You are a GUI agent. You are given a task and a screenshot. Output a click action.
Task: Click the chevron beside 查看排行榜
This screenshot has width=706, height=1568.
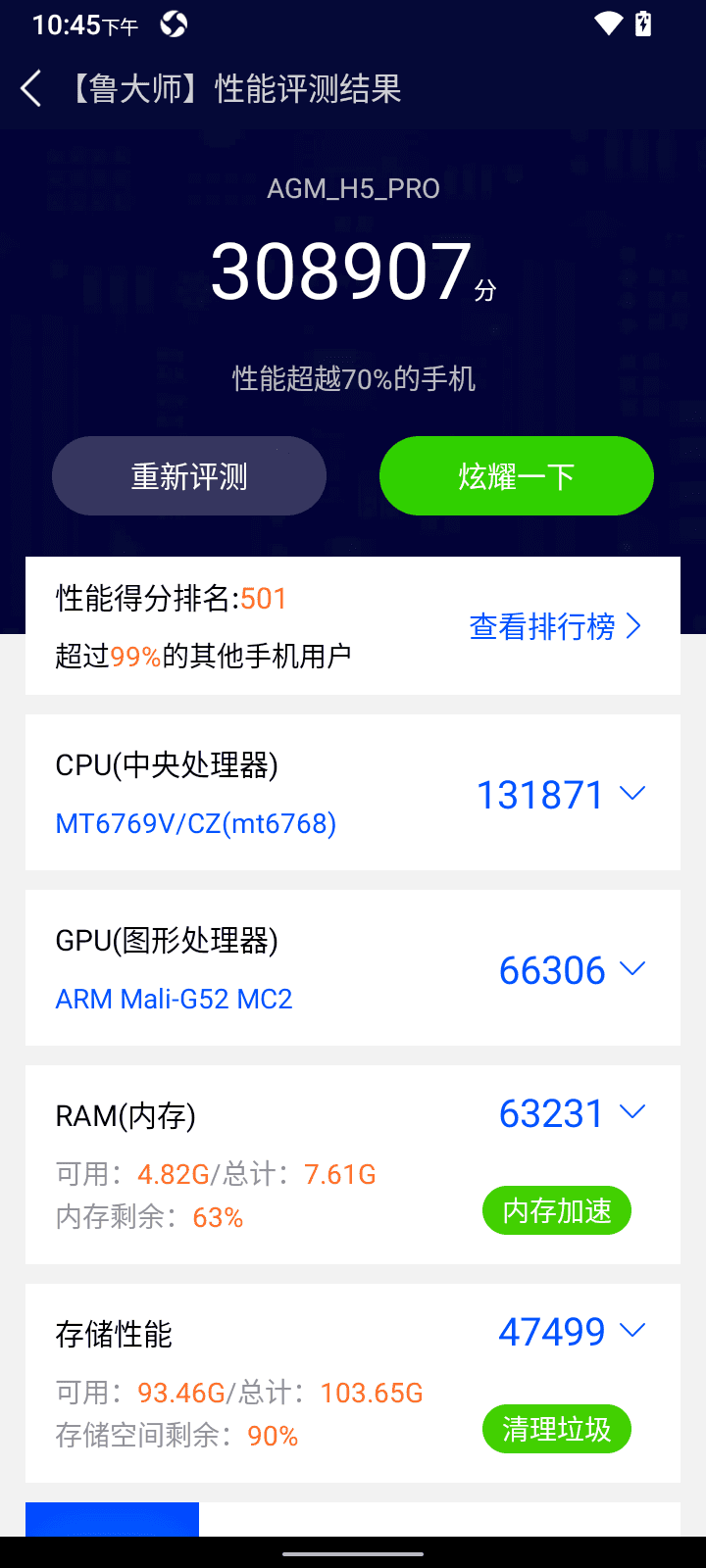click(635, 624)
